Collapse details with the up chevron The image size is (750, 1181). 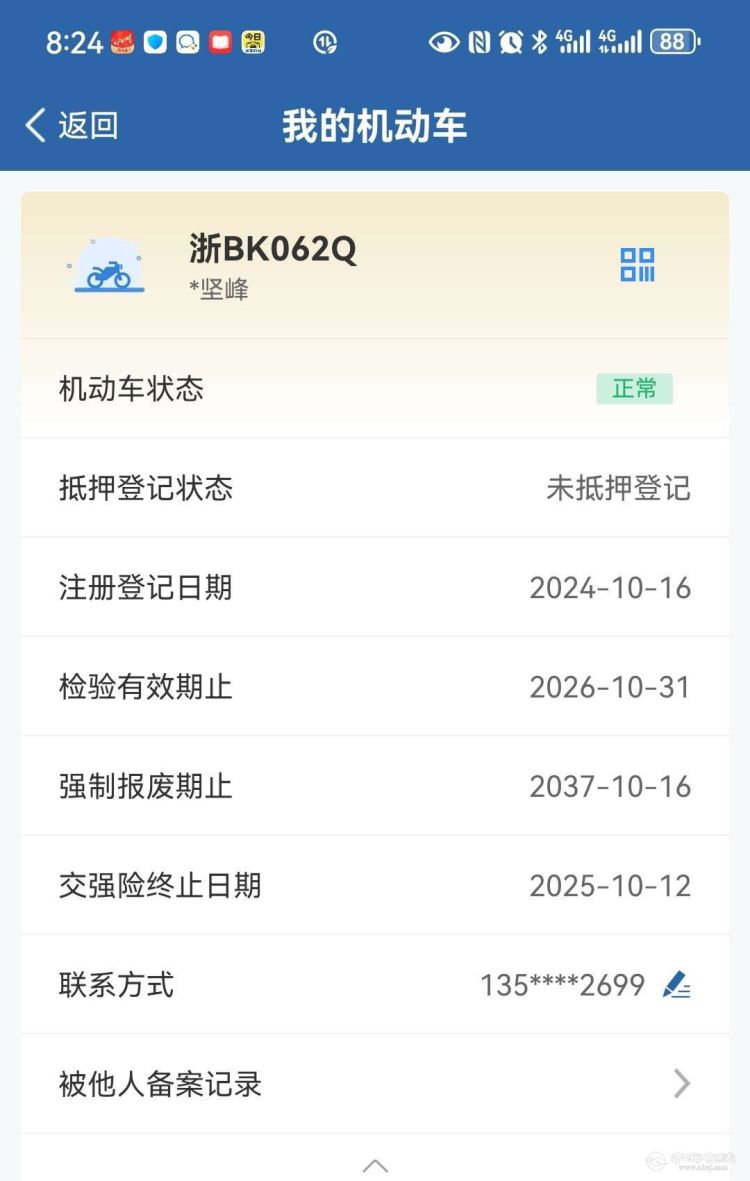coord(375,1165)
